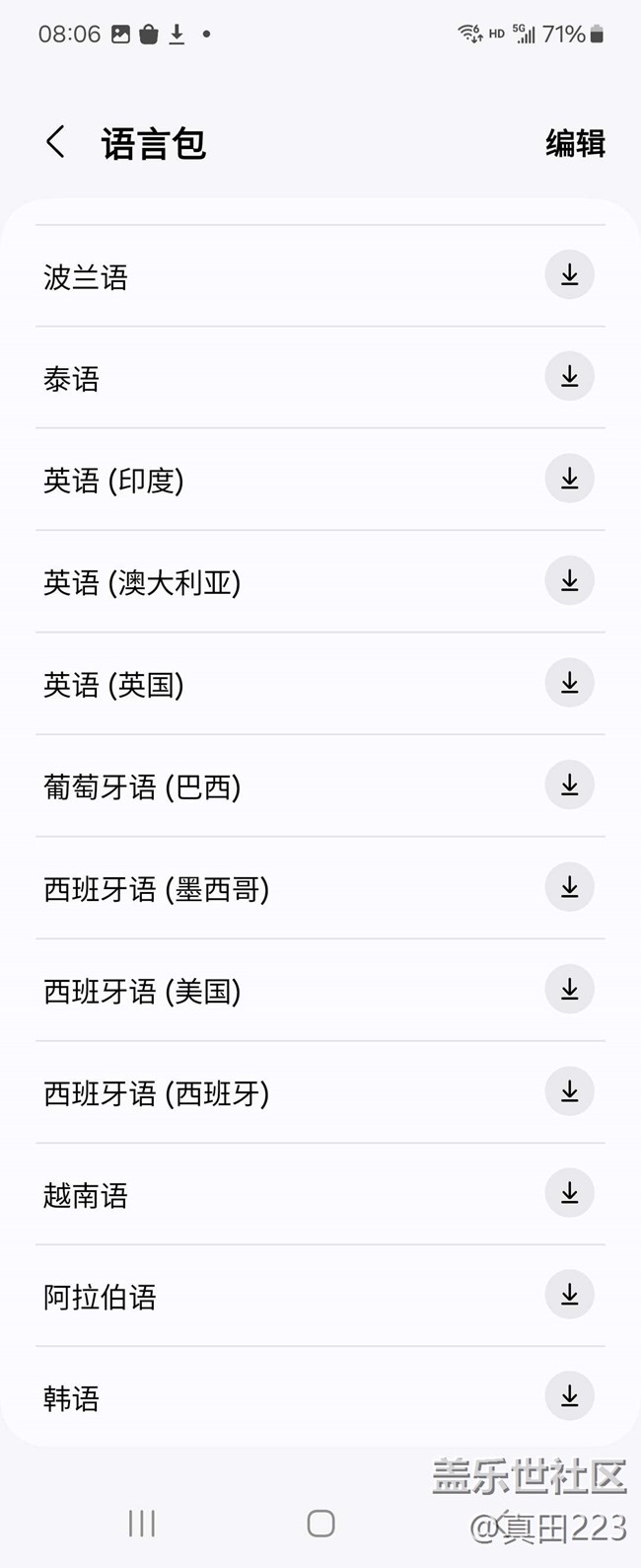This screenshot has height=1568, width=641.
Task: Go back from the 语言包 page
Action: click(x=56, y=142)
